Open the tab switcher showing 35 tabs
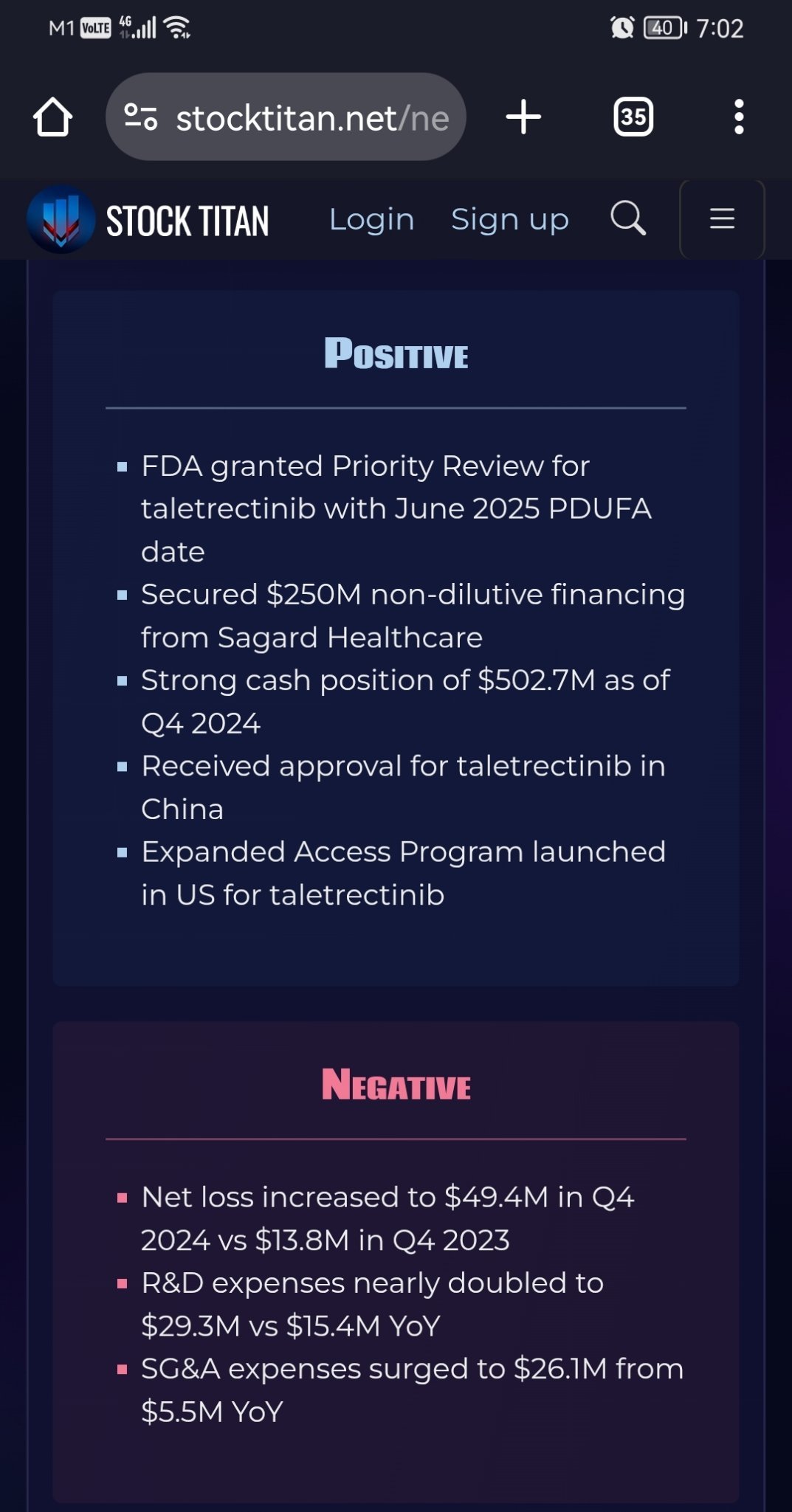This screenshot has width=792, height=1512. tap(633, 117)
